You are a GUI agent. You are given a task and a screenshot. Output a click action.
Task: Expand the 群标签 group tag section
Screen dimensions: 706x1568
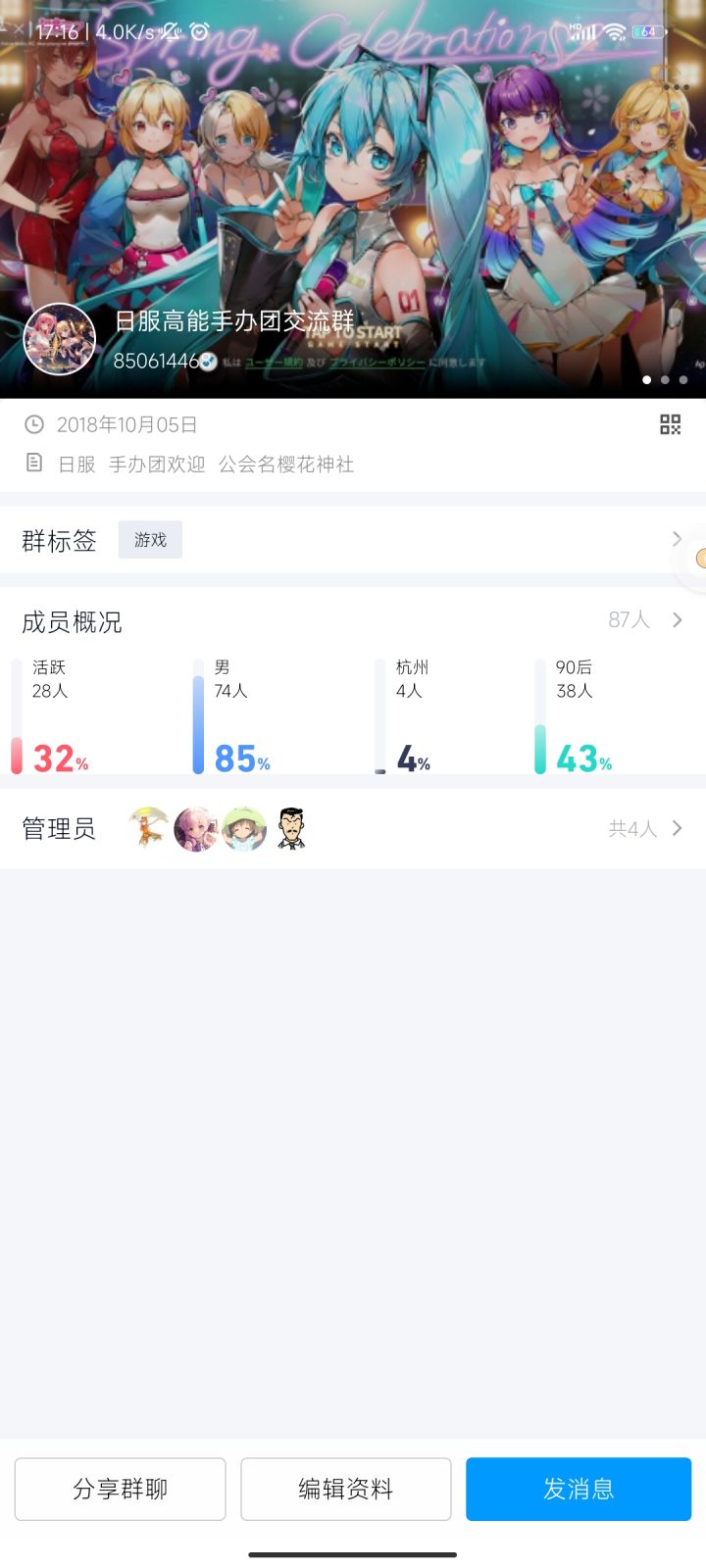click(676, 539)
